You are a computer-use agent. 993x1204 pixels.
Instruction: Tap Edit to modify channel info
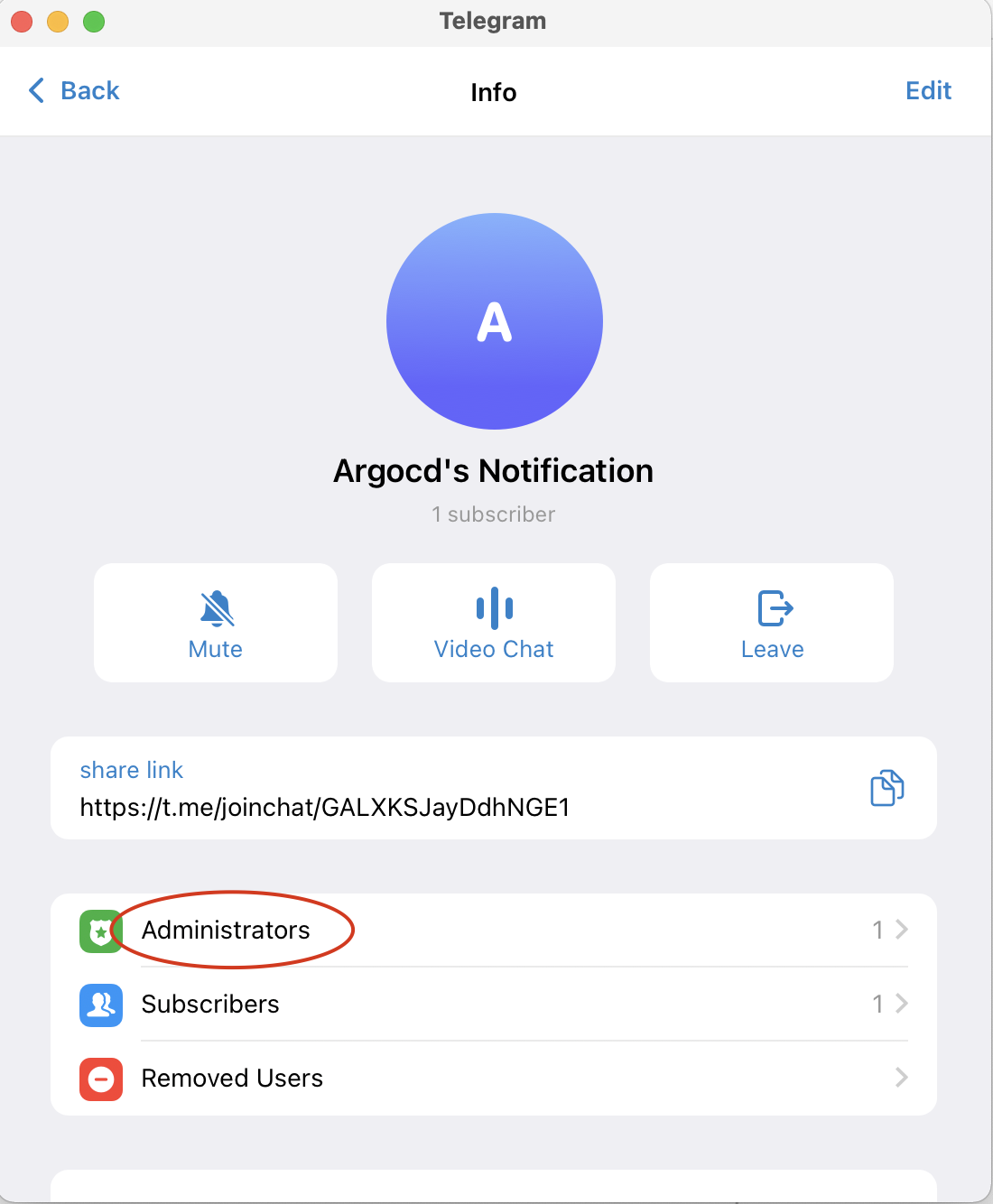pyautogui.click(x=928, y=91)
